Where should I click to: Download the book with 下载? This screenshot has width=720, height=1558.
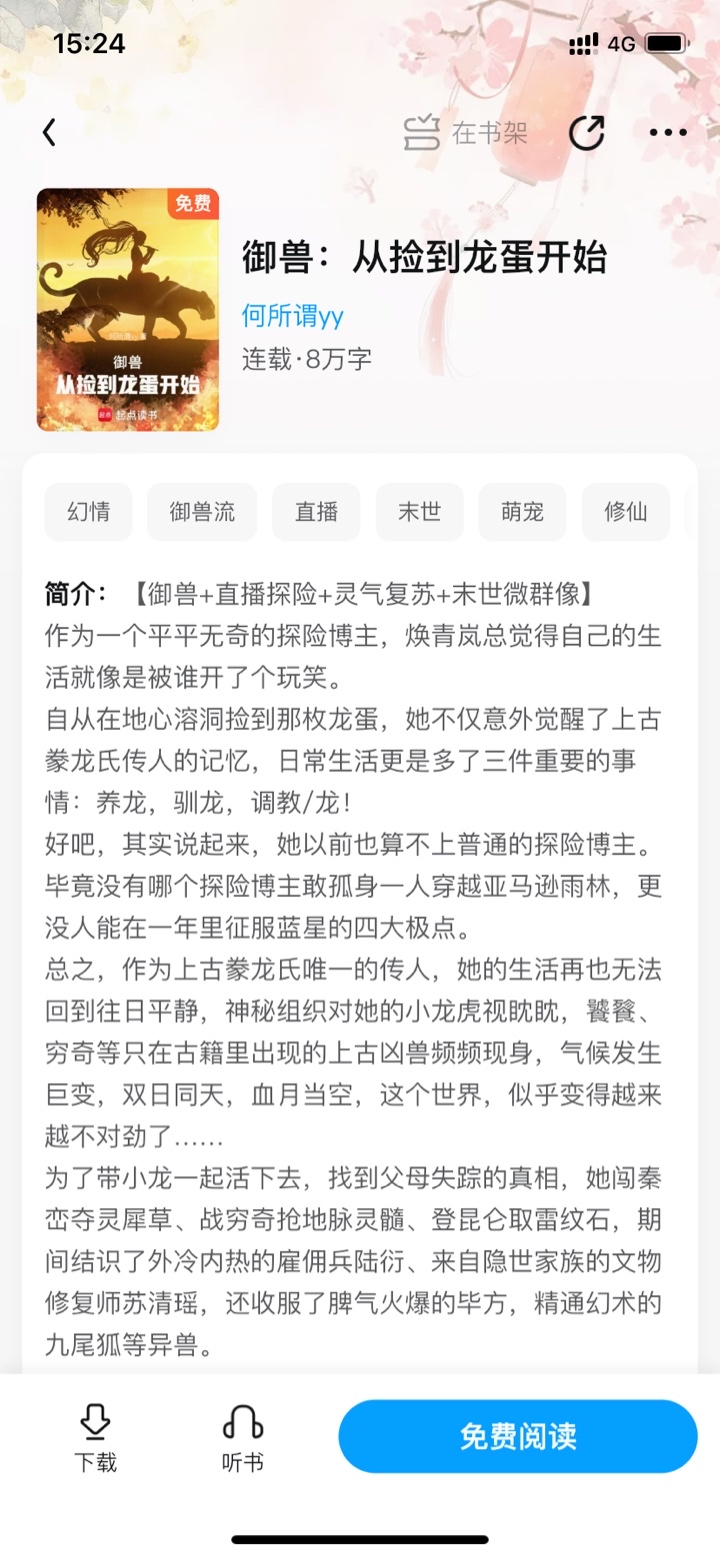(95, 1437)
